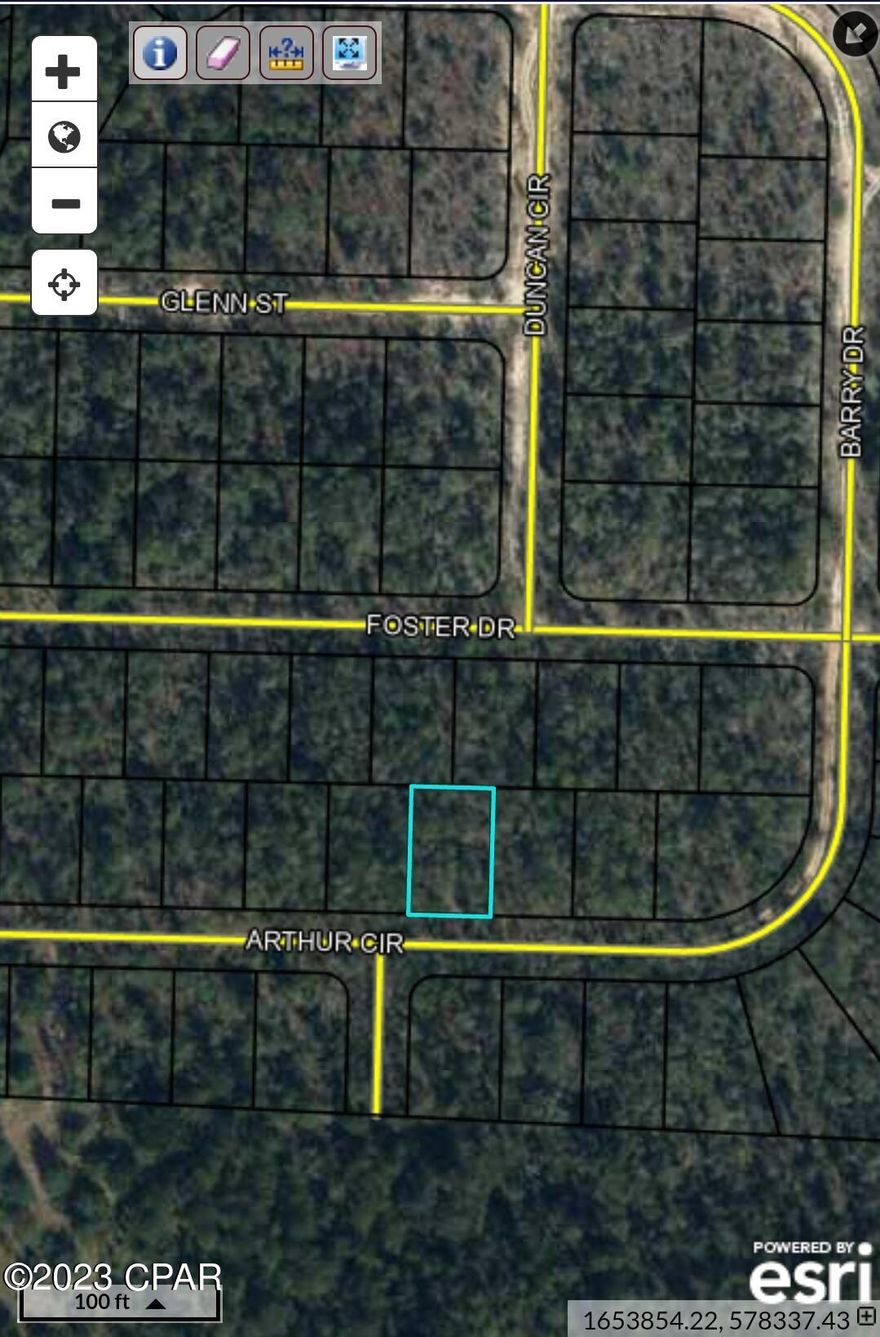Toggle the overview map arrow

pos(855,34)
